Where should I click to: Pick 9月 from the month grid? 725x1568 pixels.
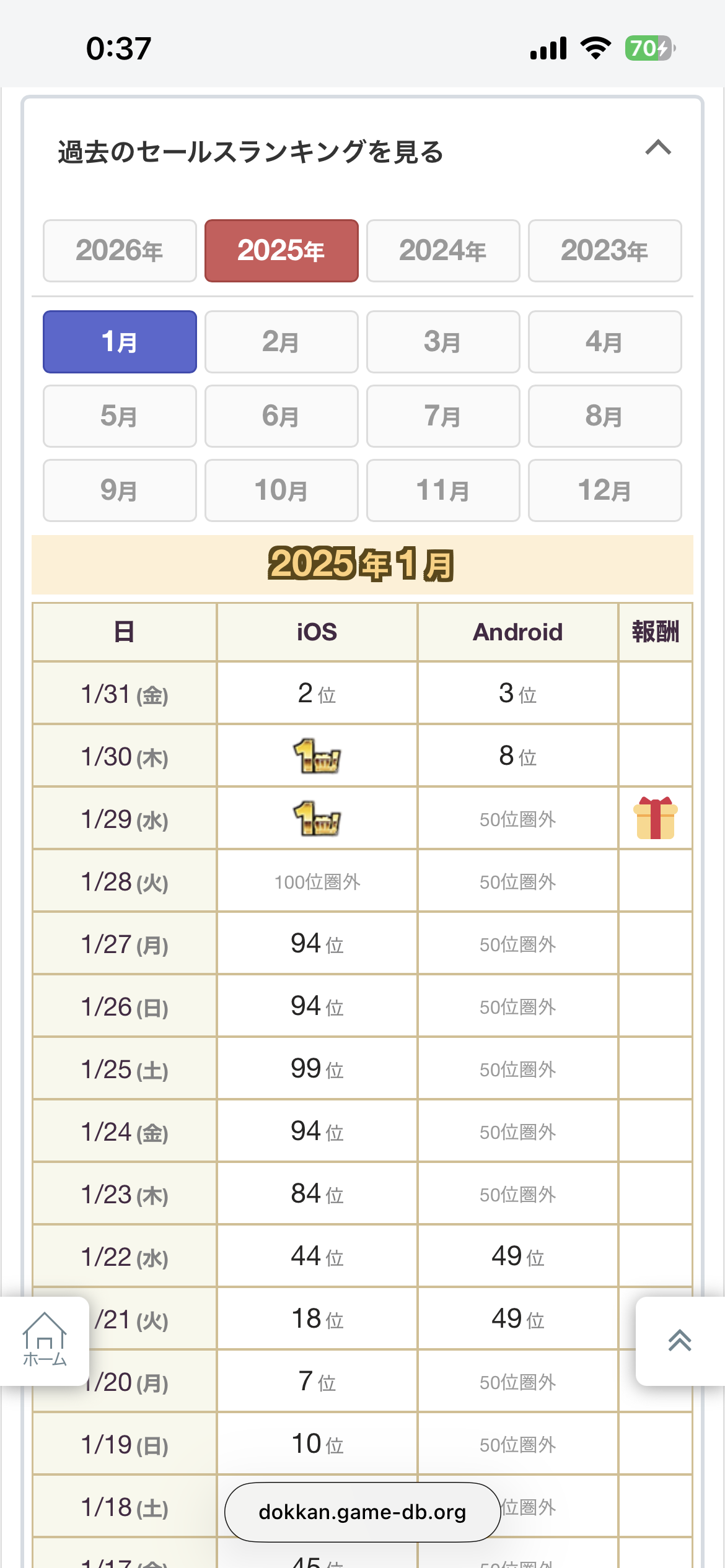[x=120, y=490]
